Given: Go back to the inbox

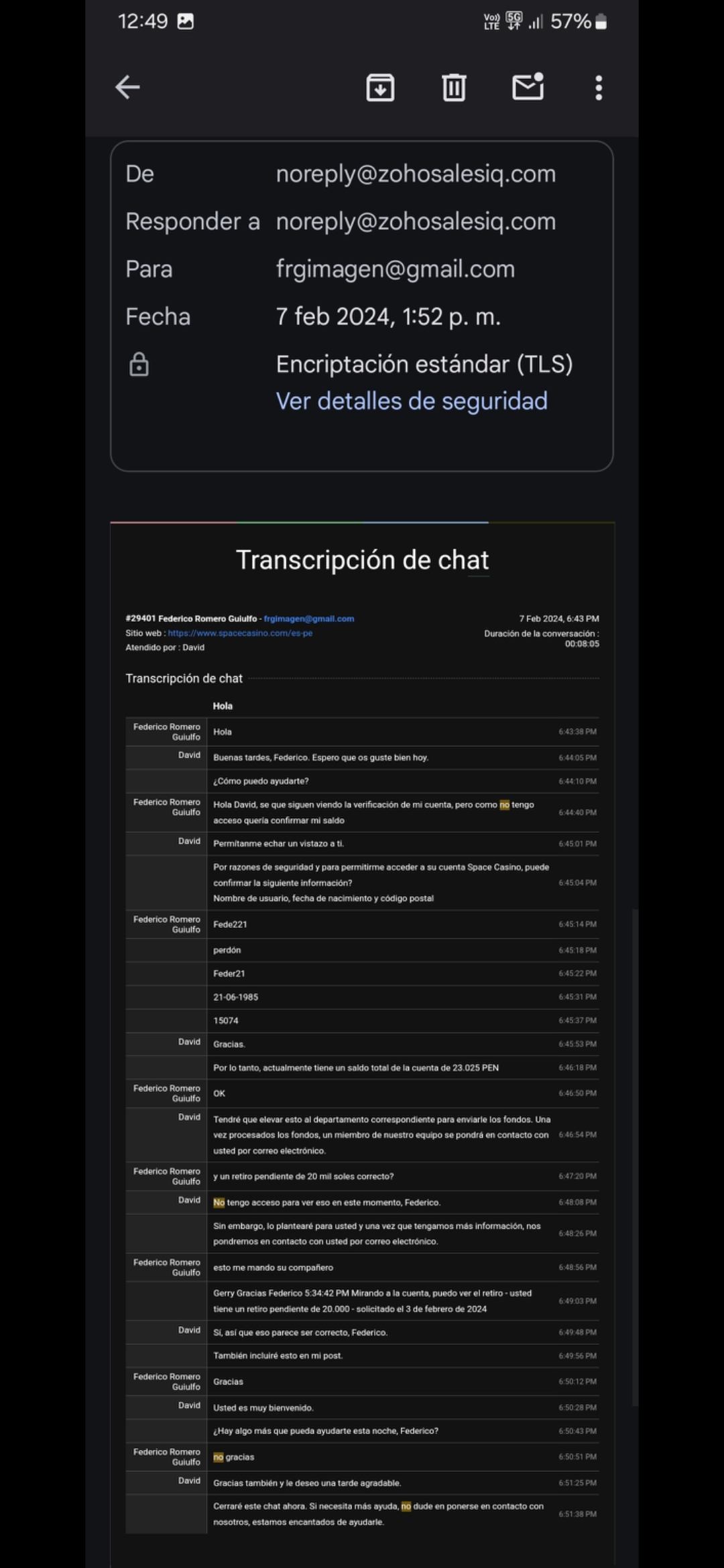Looking at the screenshot, I should pos(127,87).
